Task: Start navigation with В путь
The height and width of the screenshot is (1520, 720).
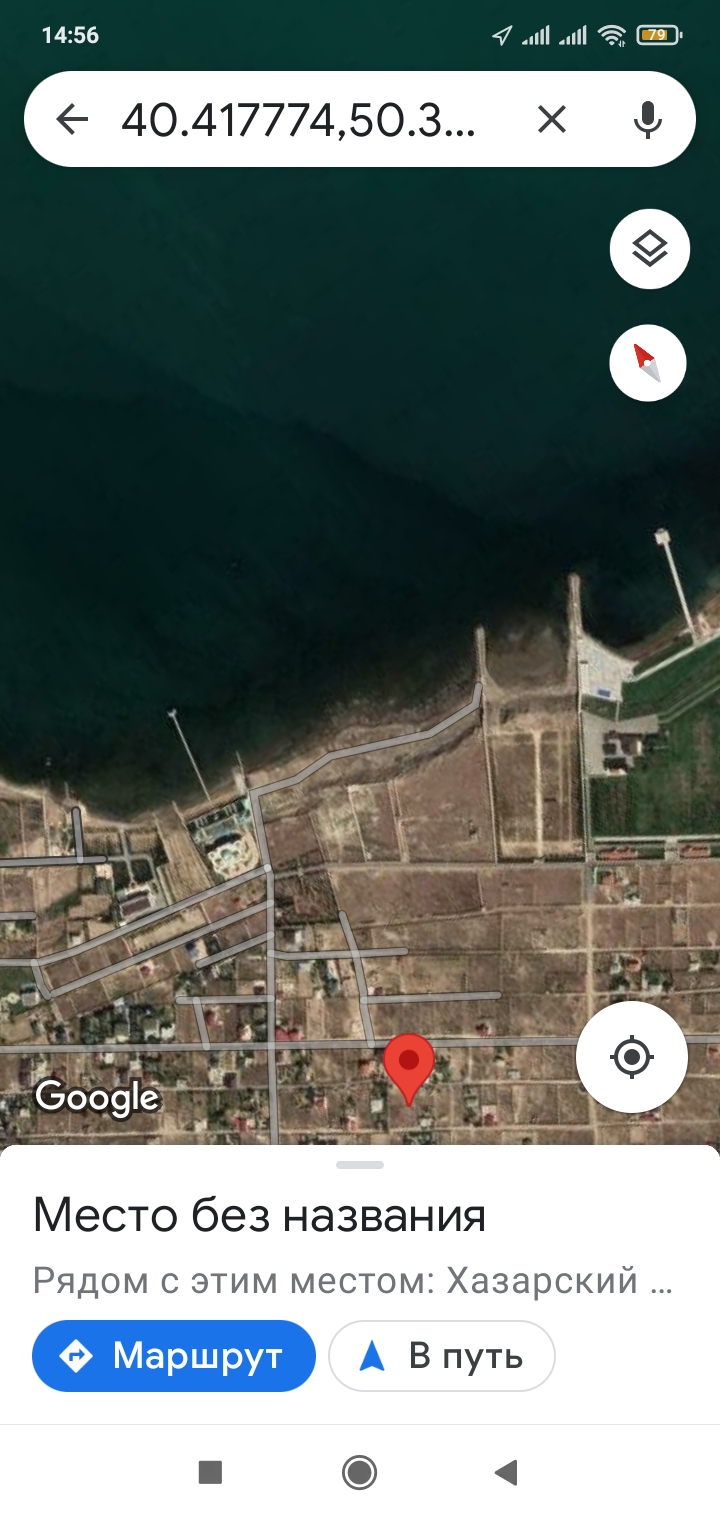Action: pyautogui.click(x=442, y=1356)
